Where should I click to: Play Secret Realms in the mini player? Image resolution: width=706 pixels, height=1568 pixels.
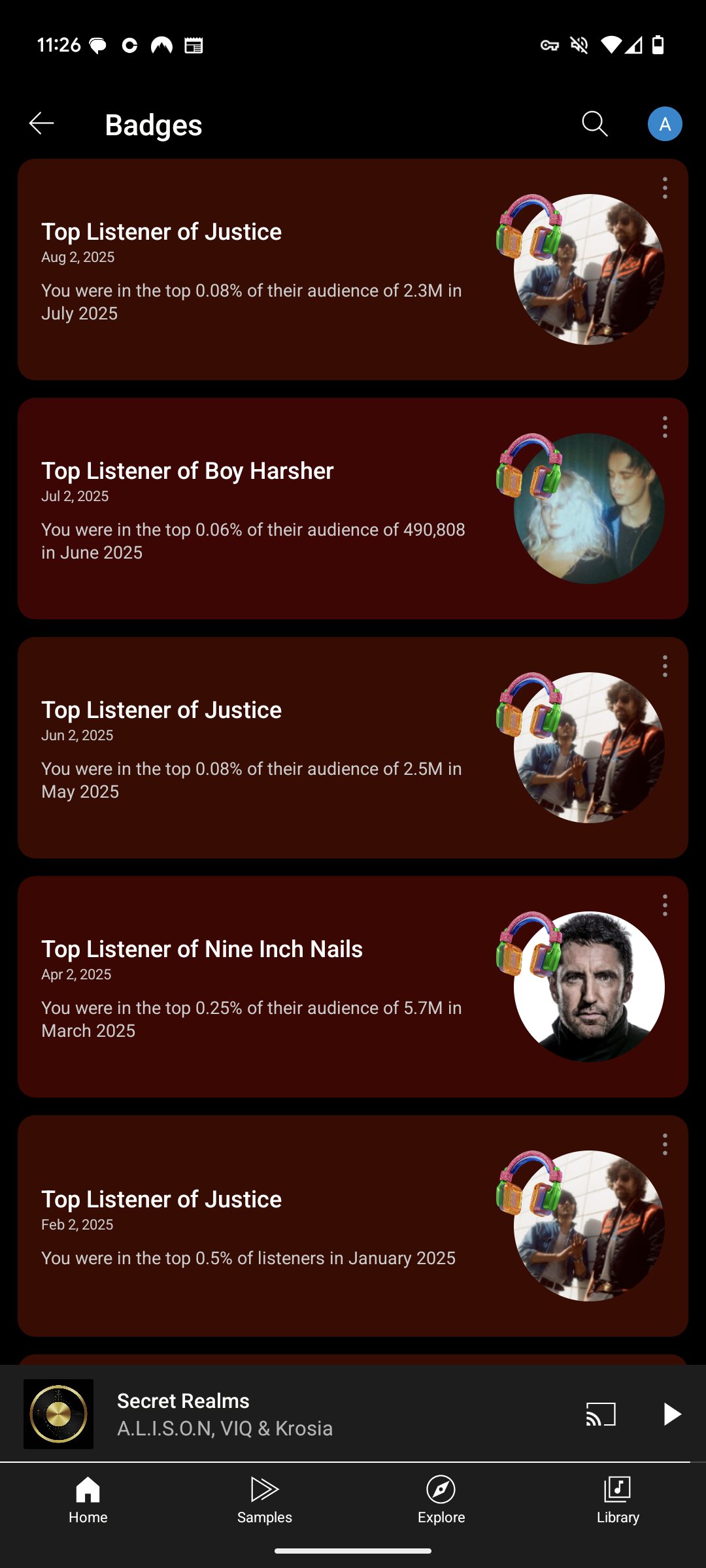671,1414
